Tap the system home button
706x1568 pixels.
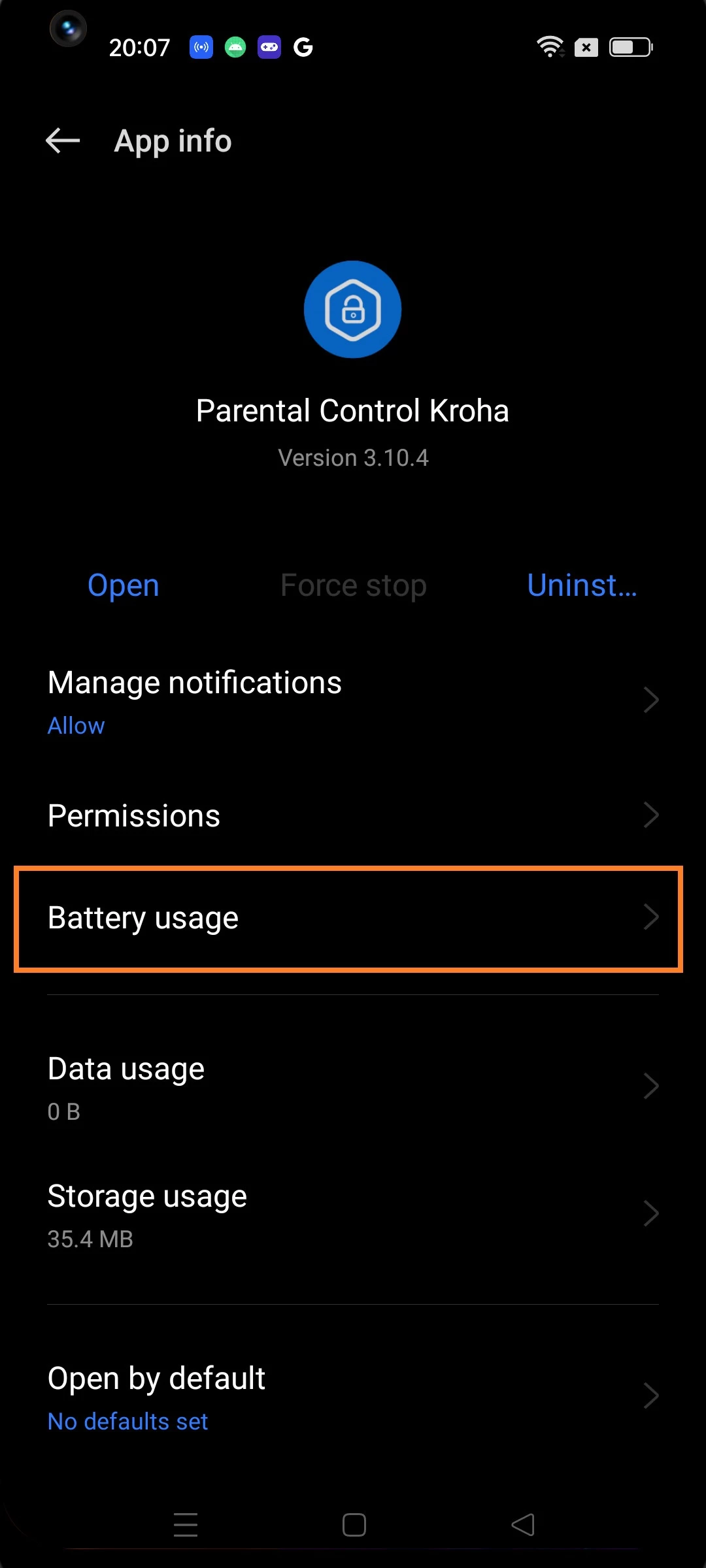tap(354, 1525)
